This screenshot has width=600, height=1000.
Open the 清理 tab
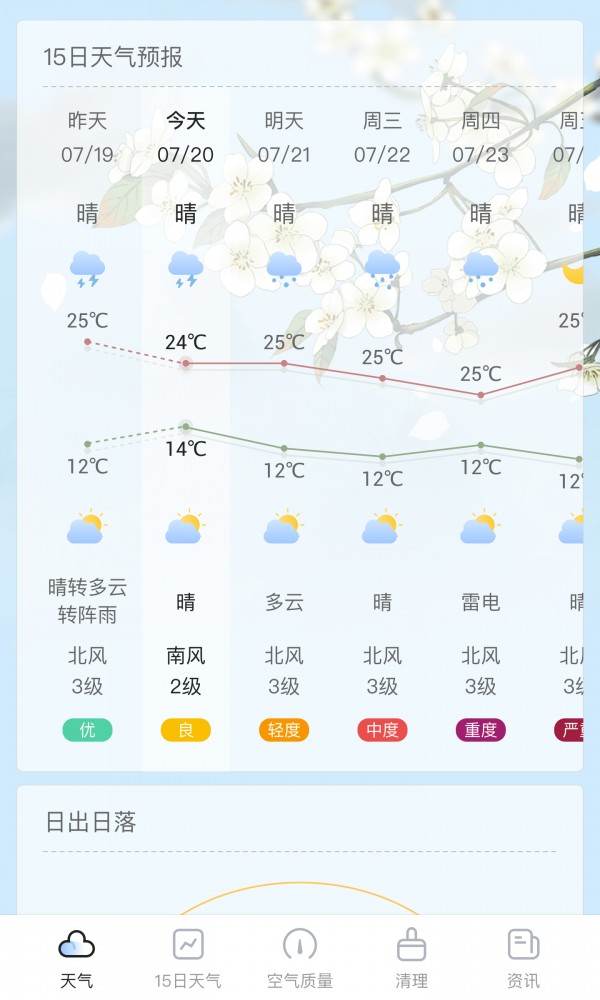pyautogui.click(x=411, y=957)
